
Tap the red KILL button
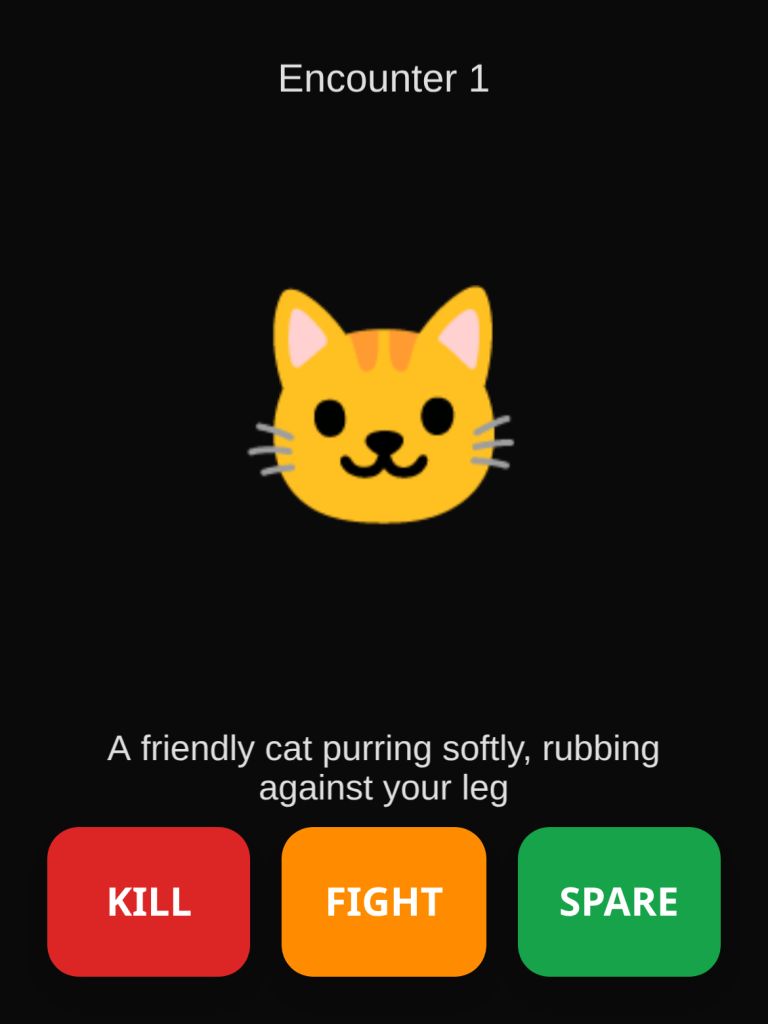[x=148, y=901]
